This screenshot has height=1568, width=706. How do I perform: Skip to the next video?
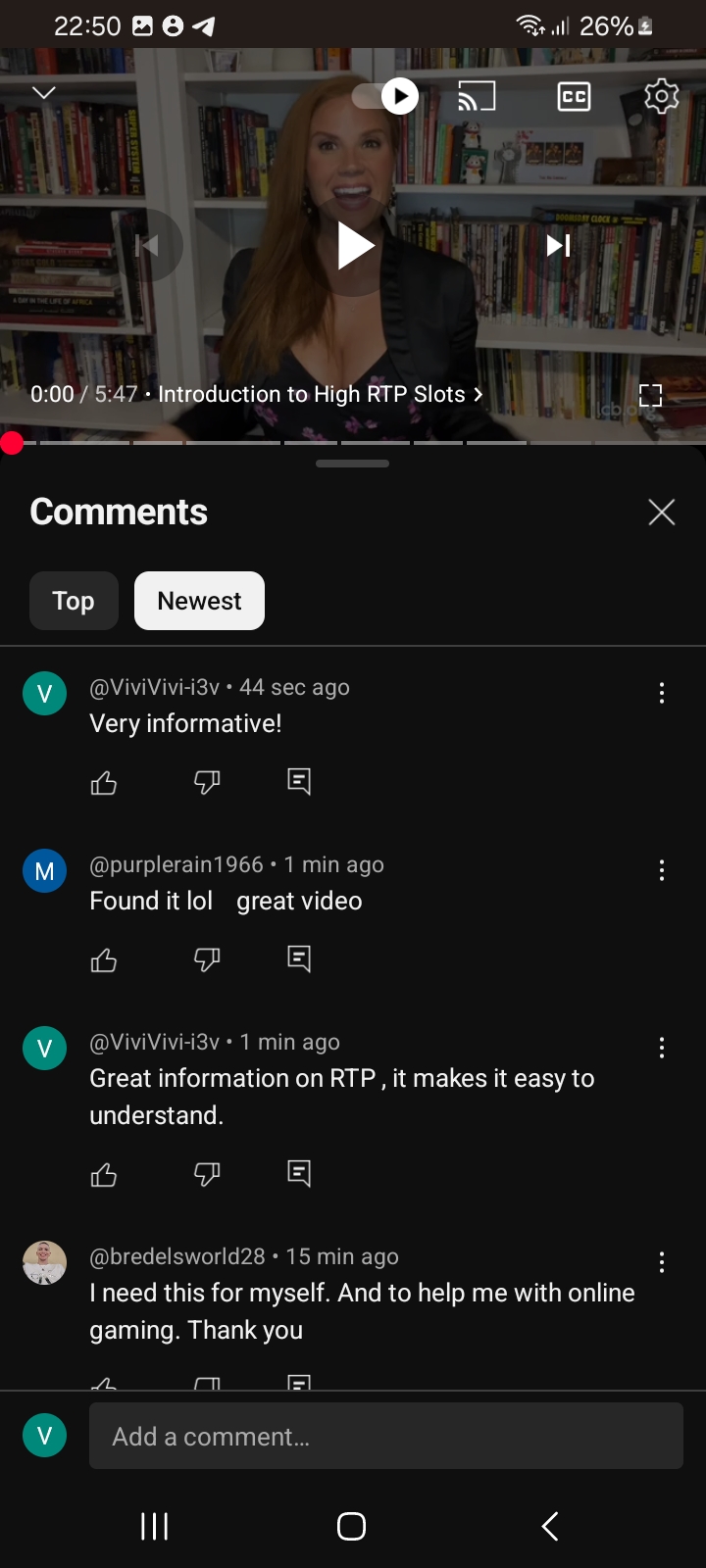tap(558, 245)
